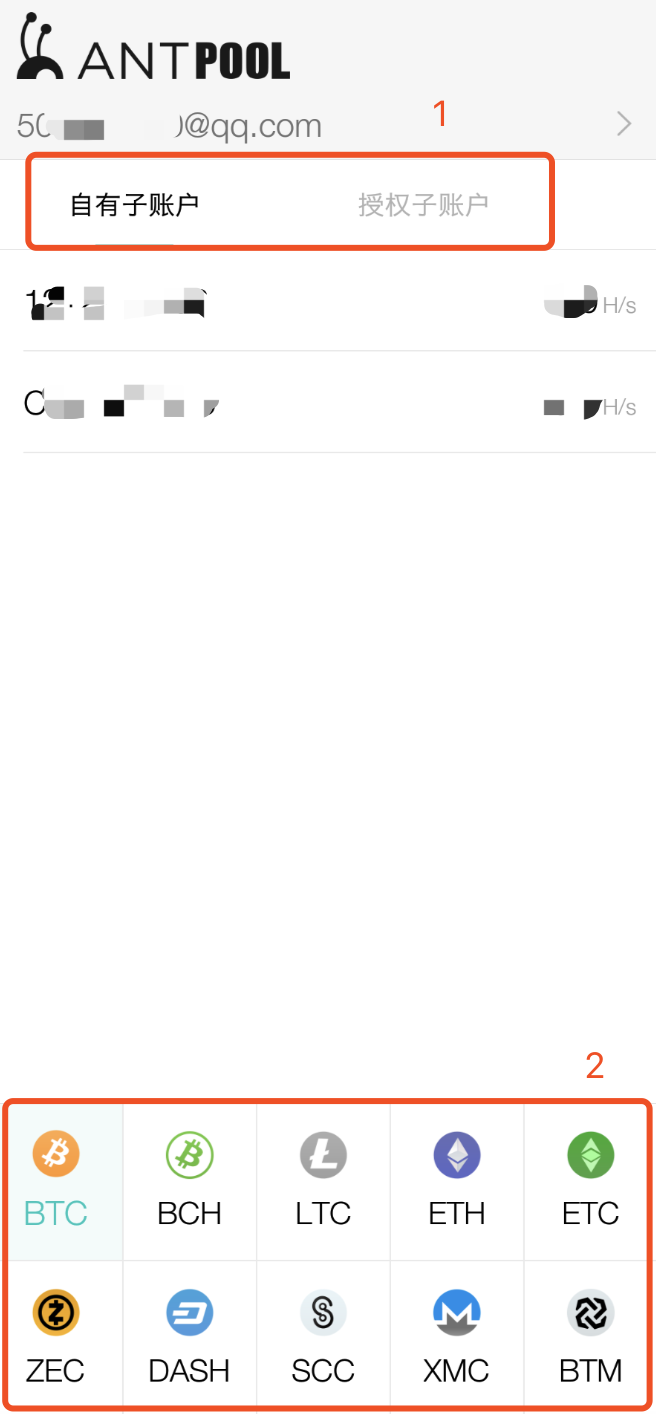The height and width of the screenshot is (1414, 656).
Task: Choose the DASH coin
Action: coord(190,1336)
